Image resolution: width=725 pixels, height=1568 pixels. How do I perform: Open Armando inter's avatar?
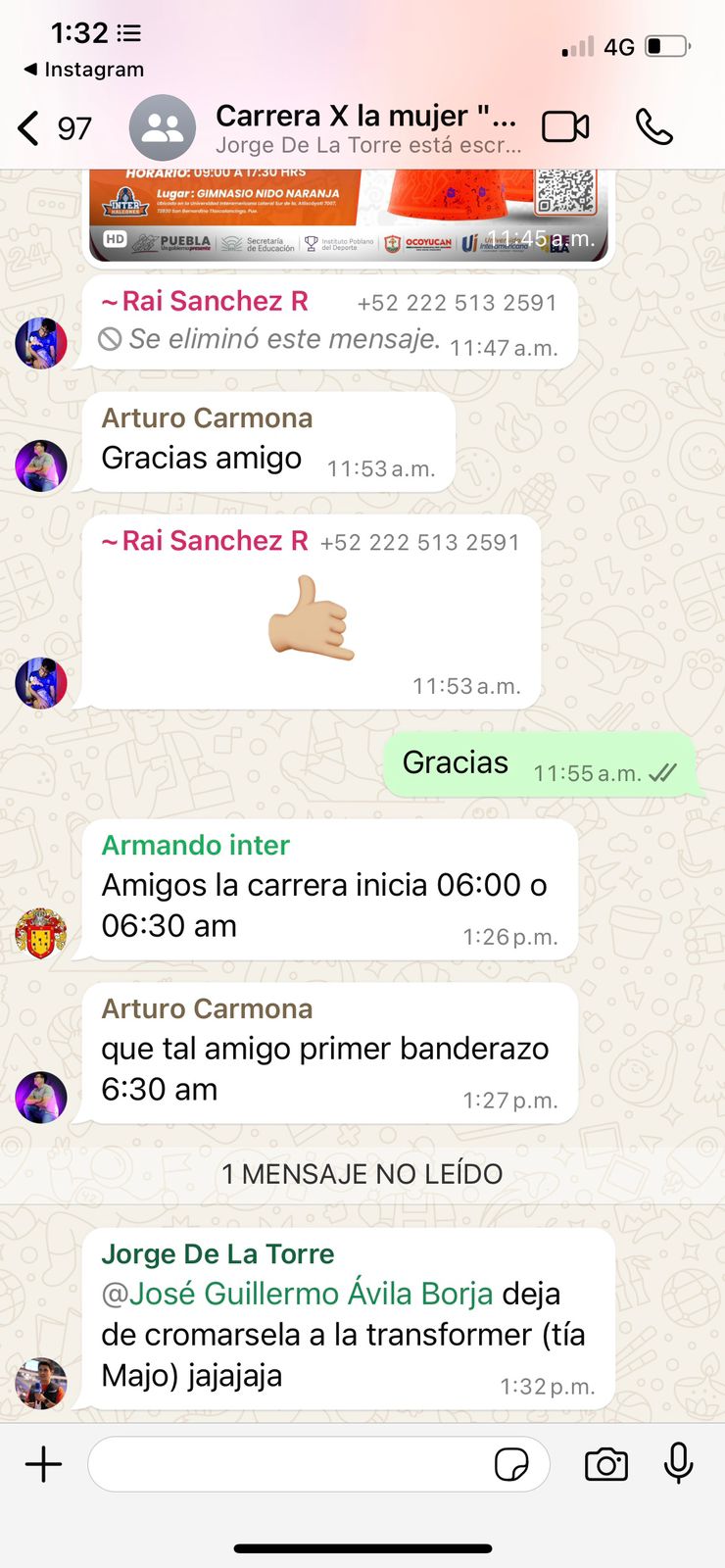[x=41, y=933]
